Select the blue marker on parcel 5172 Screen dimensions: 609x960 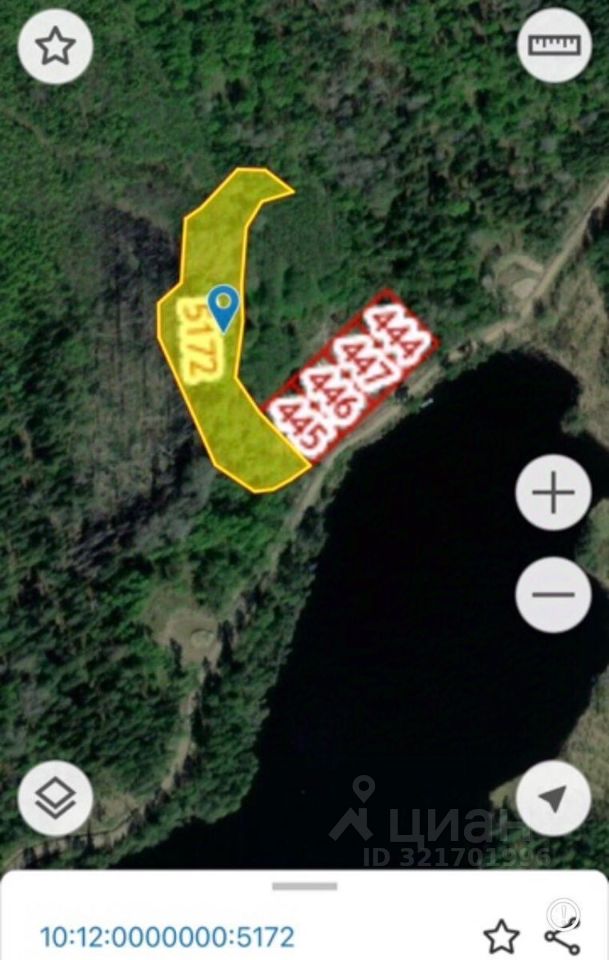coord(224,305)
